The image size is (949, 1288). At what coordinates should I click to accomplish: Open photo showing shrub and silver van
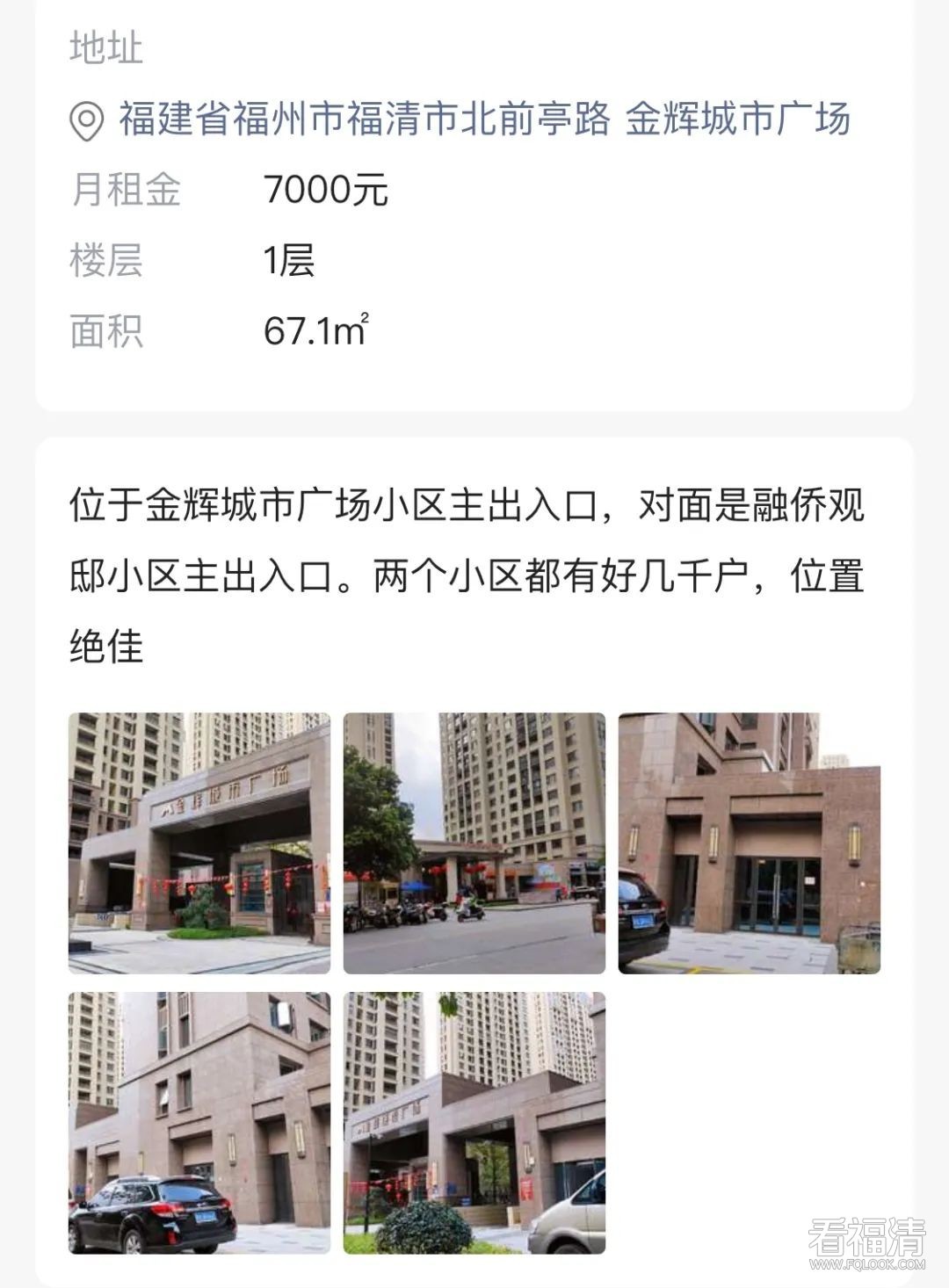point(474,1122)
